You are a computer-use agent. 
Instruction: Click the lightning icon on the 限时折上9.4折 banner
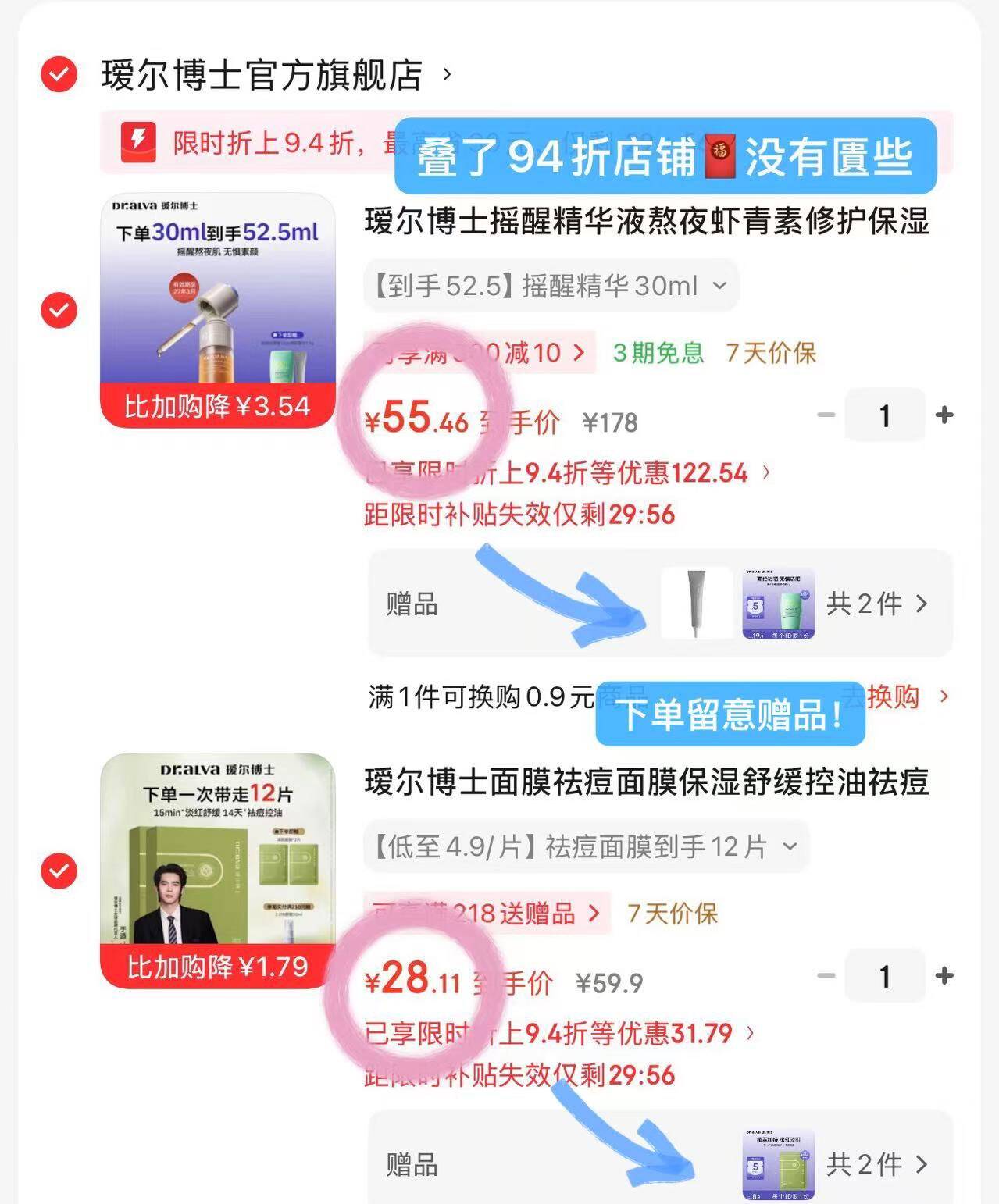[x=139, y=142]
